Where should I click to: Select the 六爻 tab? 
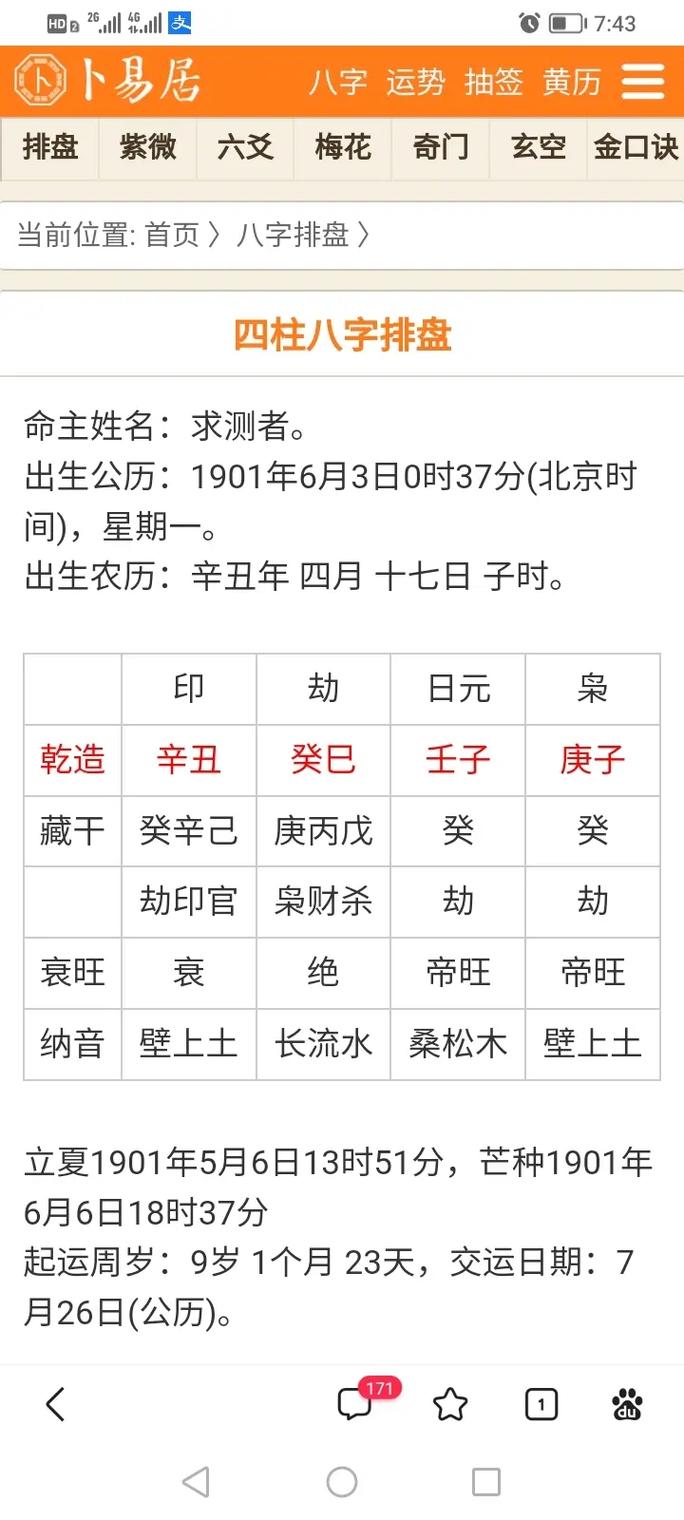tap(245, 148)
